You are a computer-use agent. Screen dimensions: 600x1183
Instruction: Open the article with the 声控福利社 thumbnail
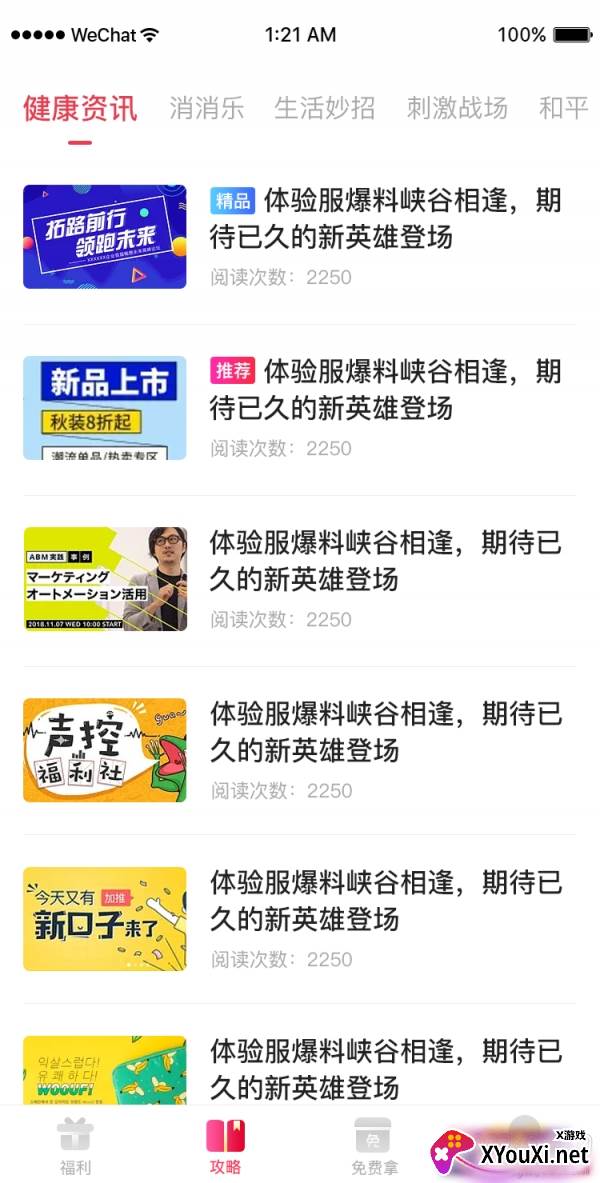coord(300,750)
